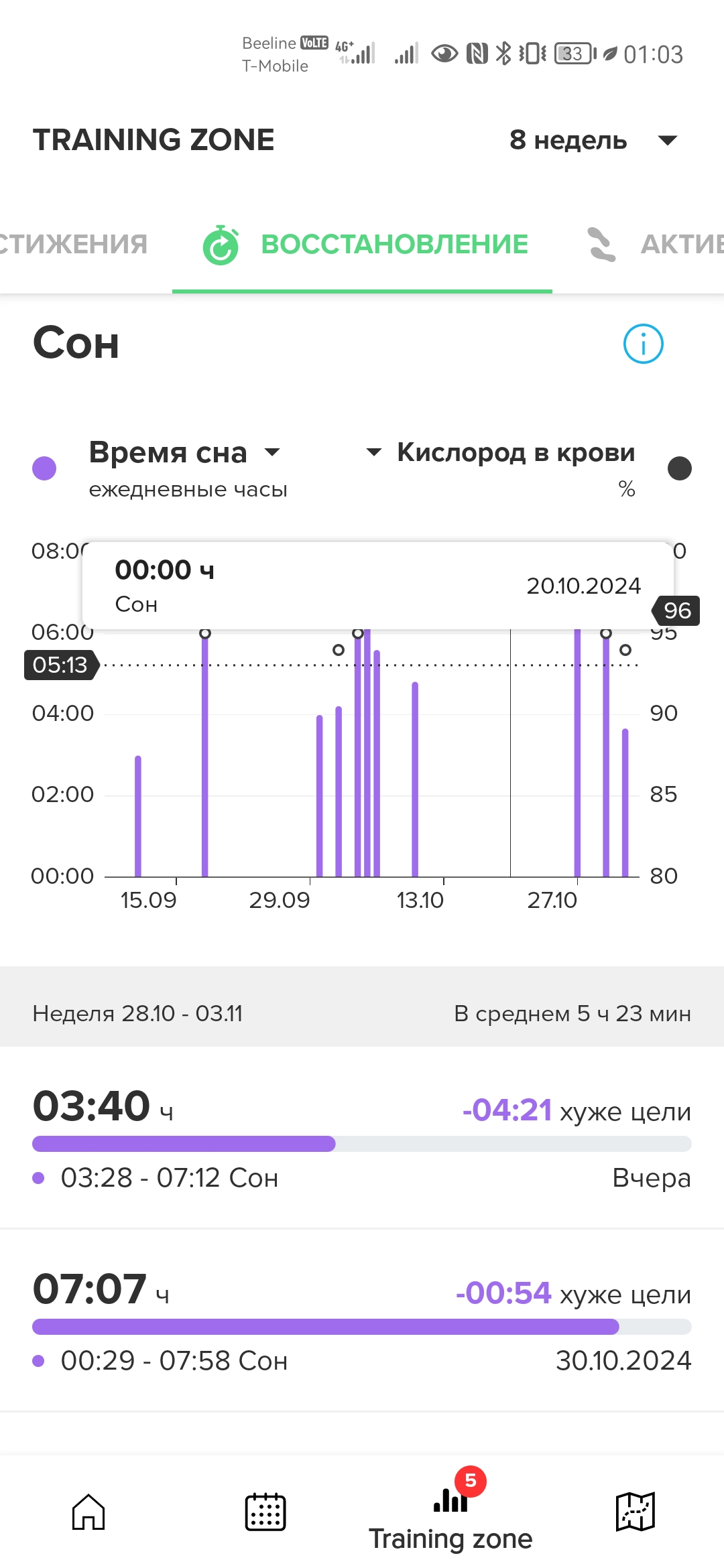Open the 8 недель period dropdown
Image resolution: width=724 pixels, height=1568 pixels.
pos(593,140)
